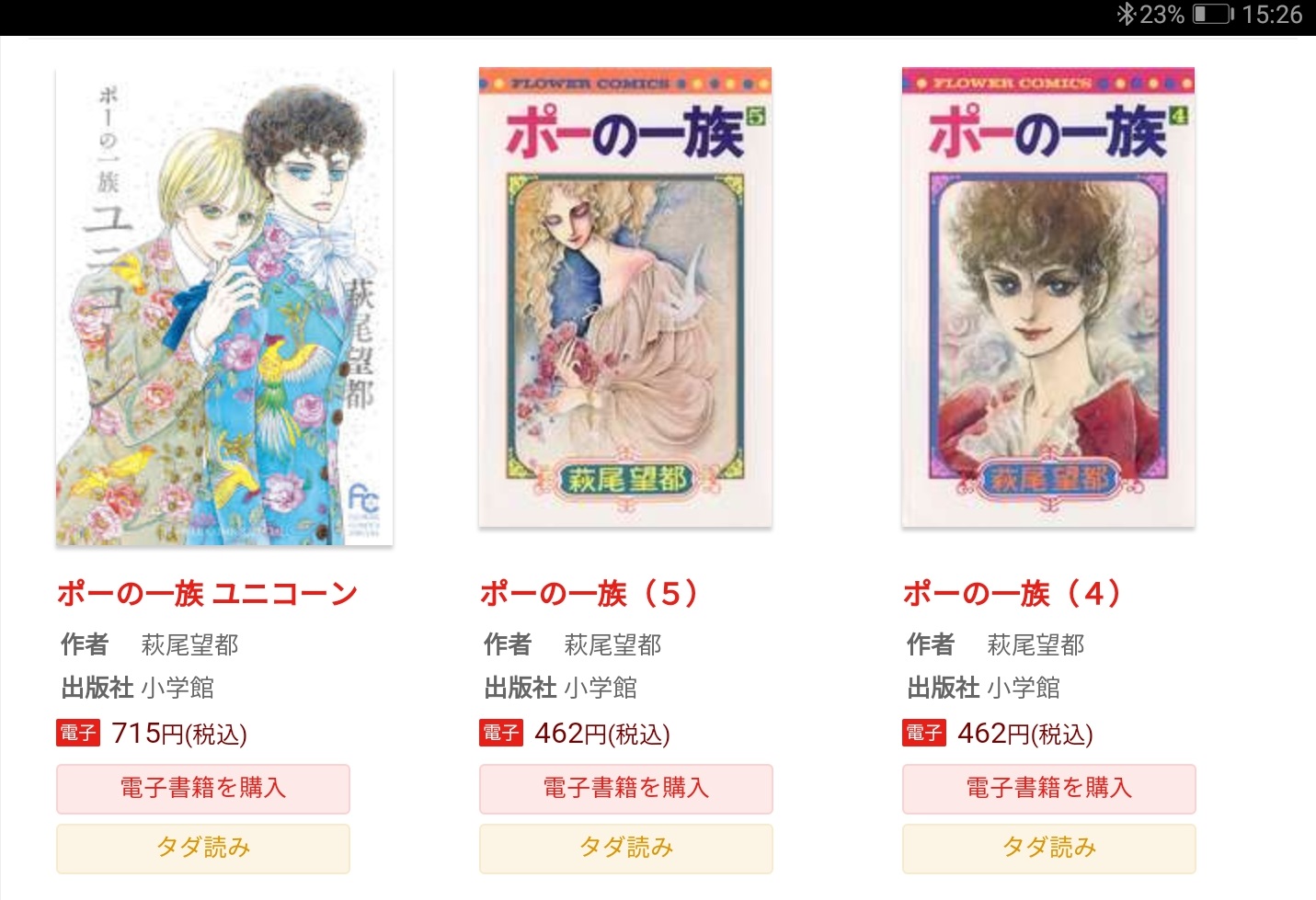Screen dimensions: 1316x900
Task: Open the ポーの一族 volume 5 cover
Action: pos(625,297)
